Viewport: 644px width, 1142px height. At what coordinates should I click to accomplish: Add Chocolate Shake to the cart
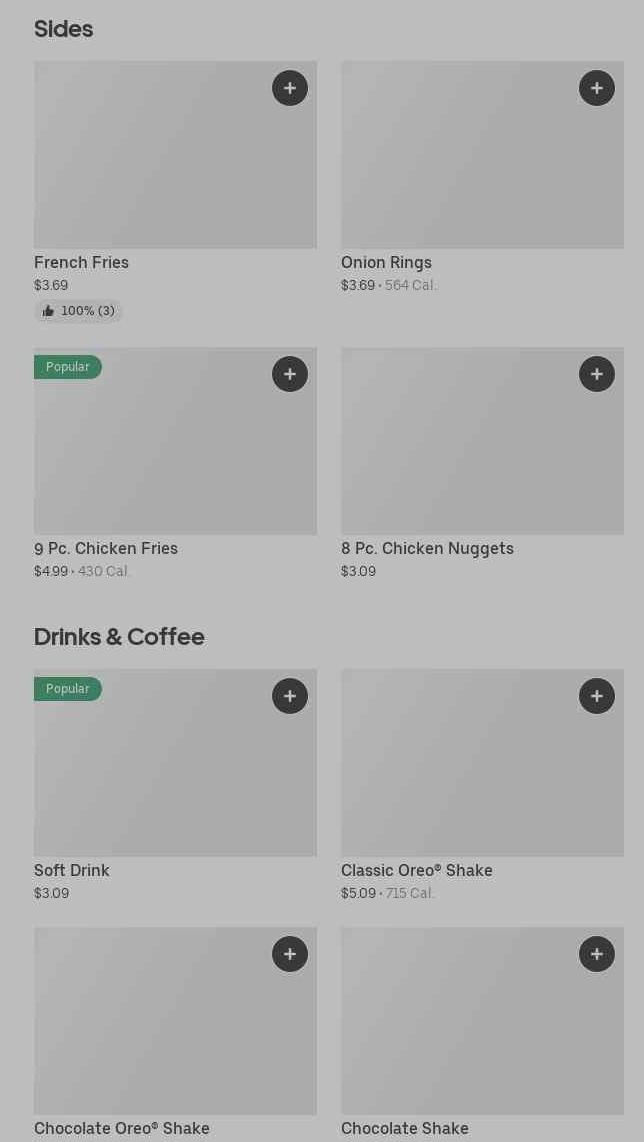[x=597, y=954]
